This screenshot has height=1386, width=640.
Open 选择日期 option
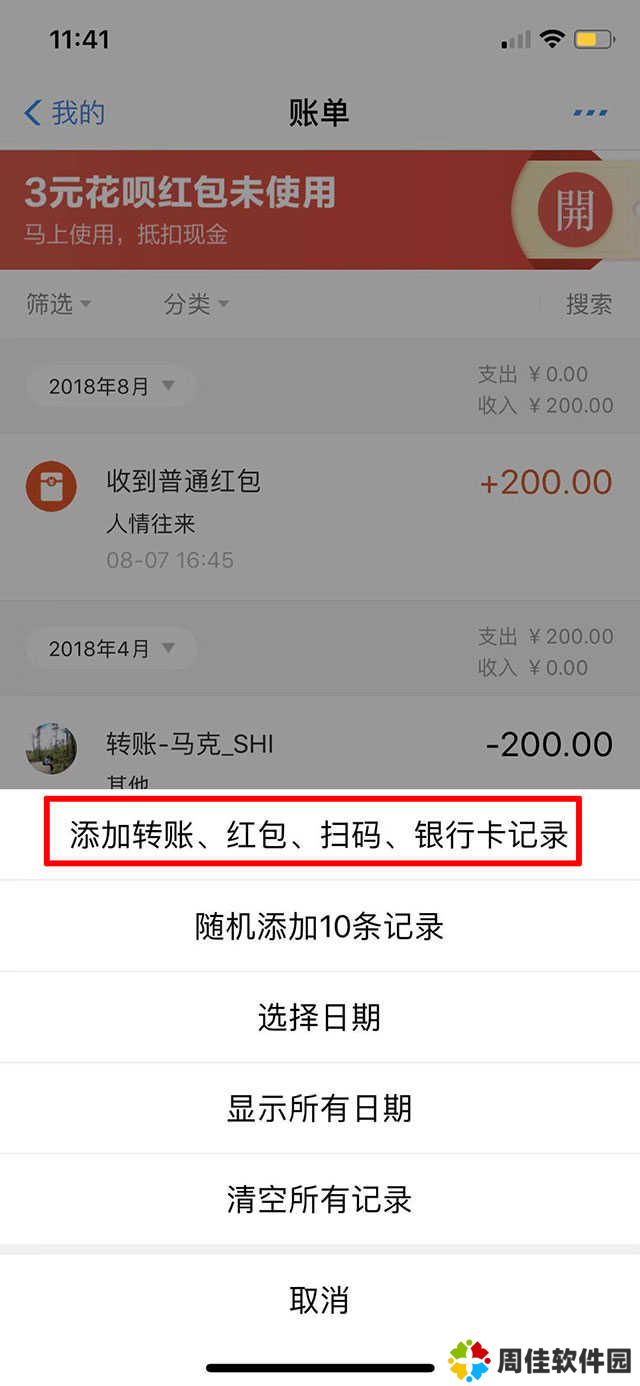pos(319,1017)
